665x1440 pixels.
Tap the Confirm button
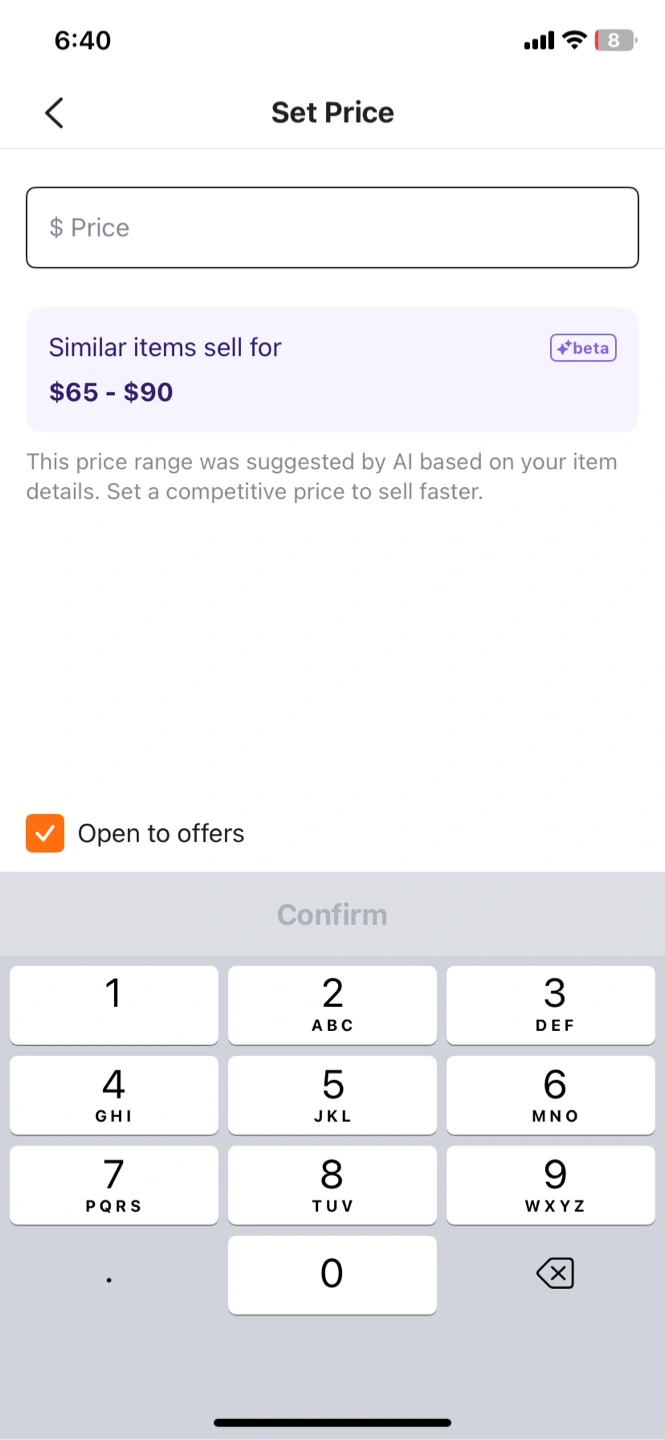[x=332, y=914]
